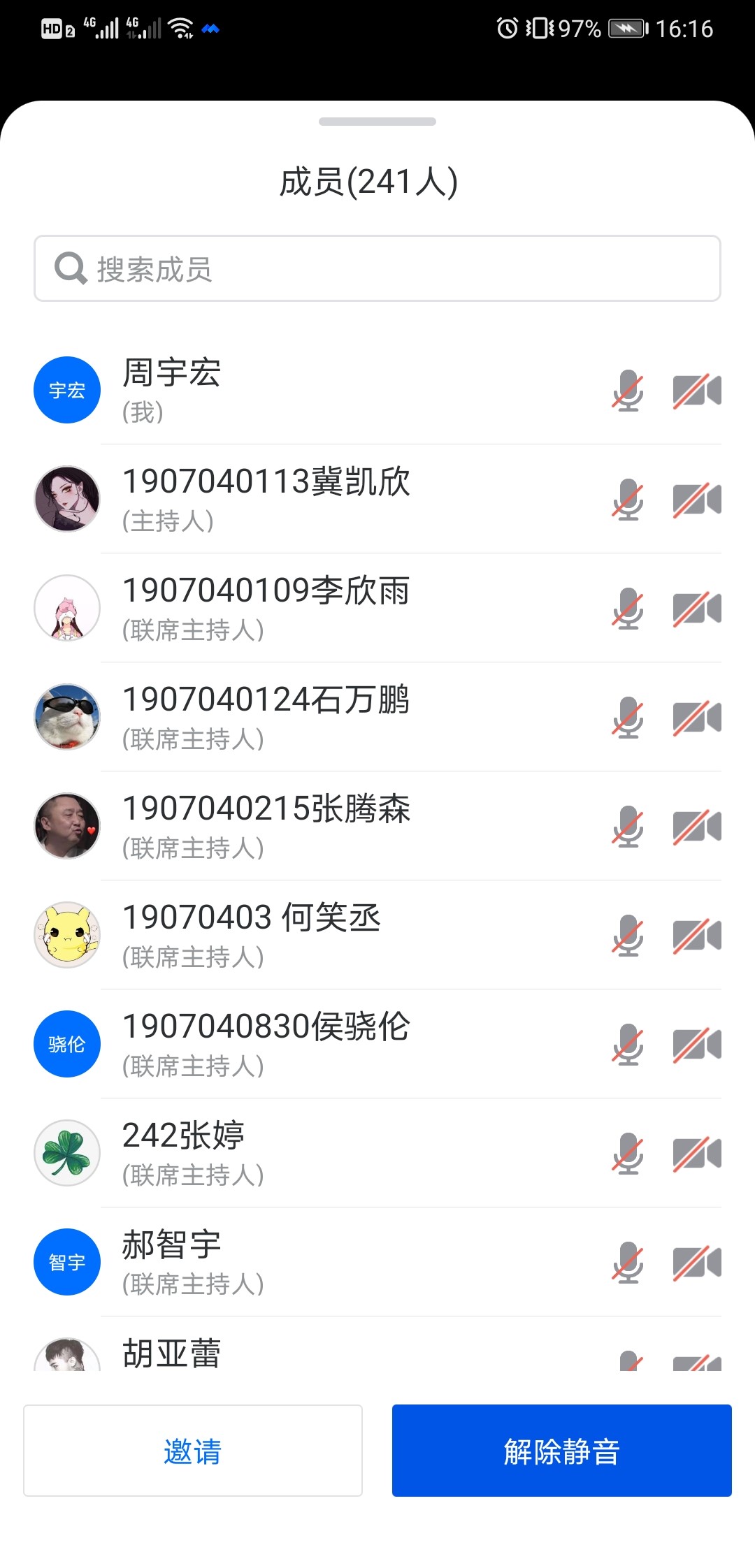Image resolution: width=755 pixels, height=1568 pixels.
Task: Tap the 邀请 invite button
Action: tap(193, 1451)
